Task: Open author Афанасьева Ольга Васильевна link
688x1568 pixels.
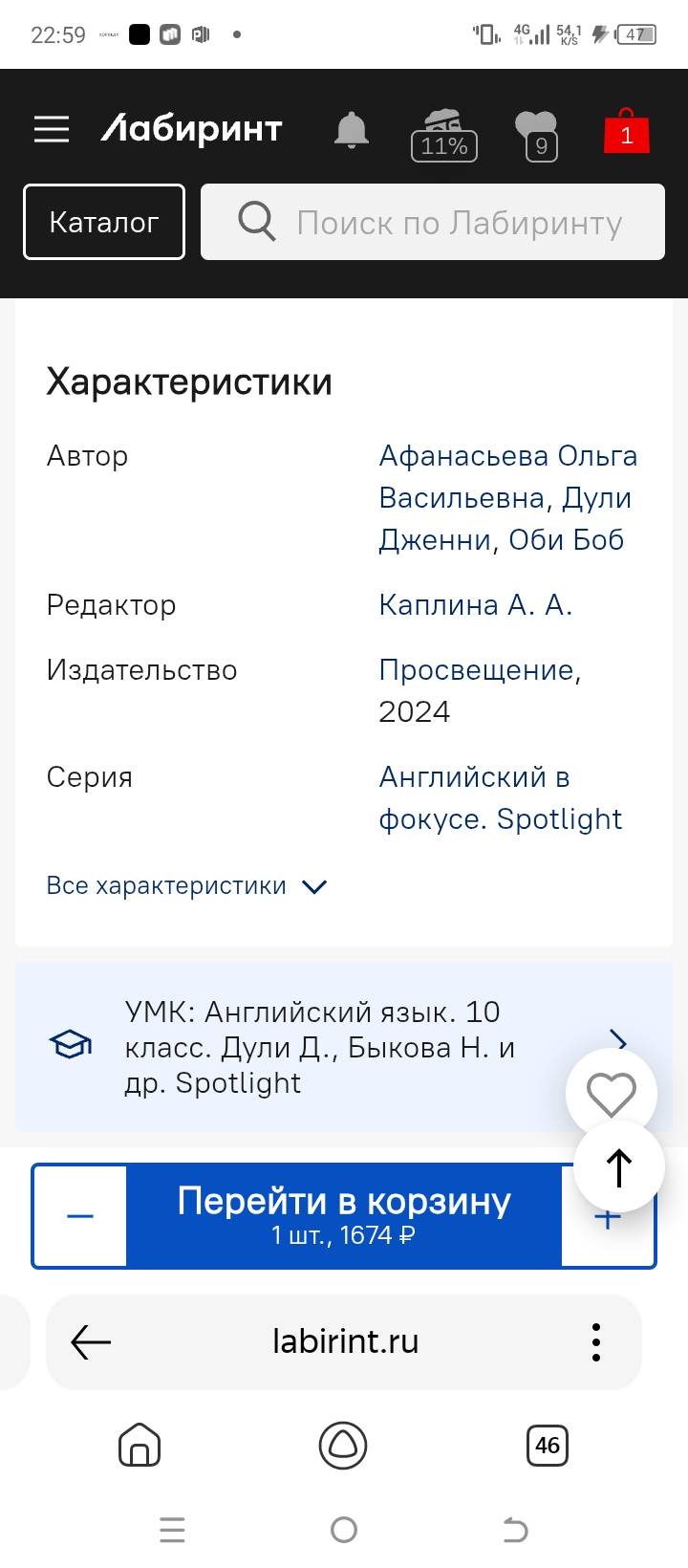Action: (x=507, y=476)
